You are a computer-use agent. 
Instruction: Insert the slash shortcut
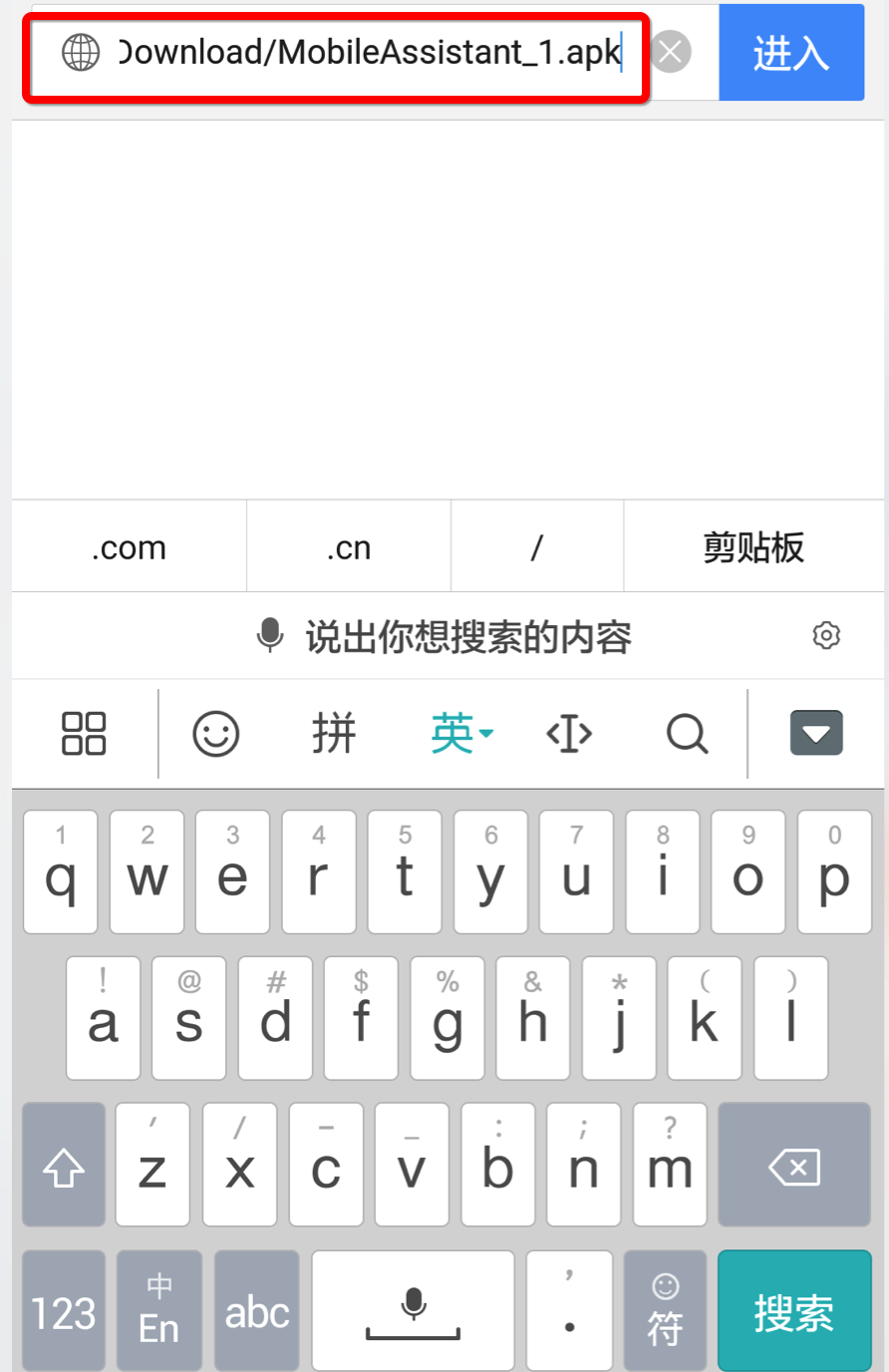(536, 547)
